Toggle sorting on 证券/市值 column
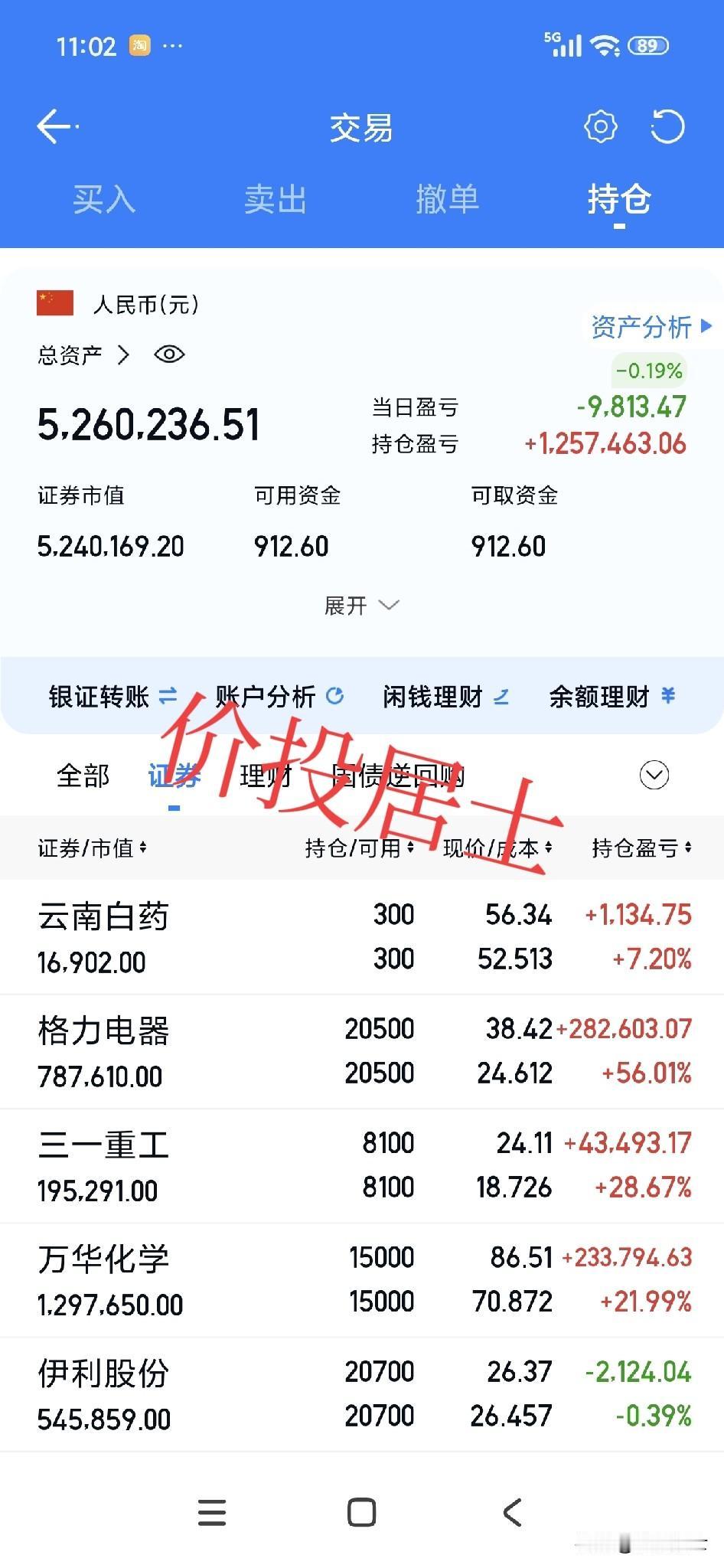The width and height of the screenshot is (724, 1568). 90,848
